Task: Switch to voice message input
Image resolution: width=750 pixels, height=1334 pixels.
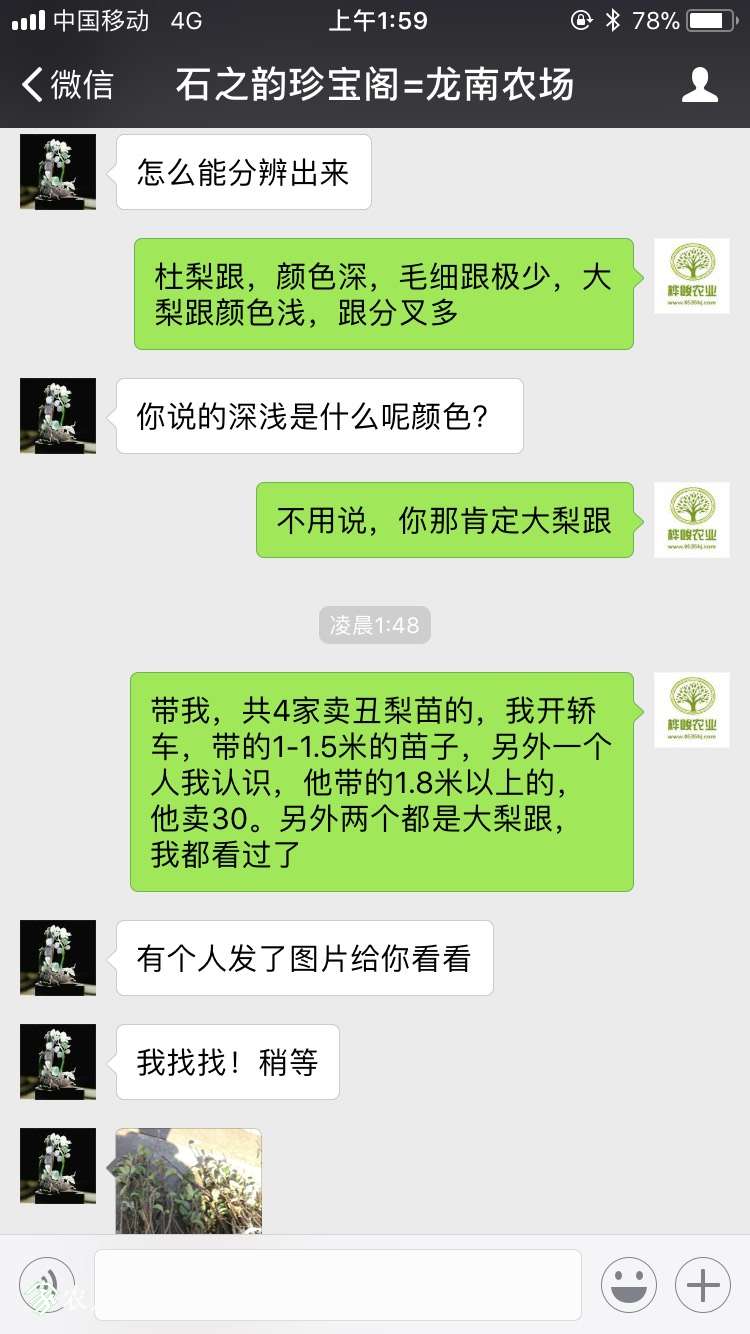Action: click(x=47, y=1284)
